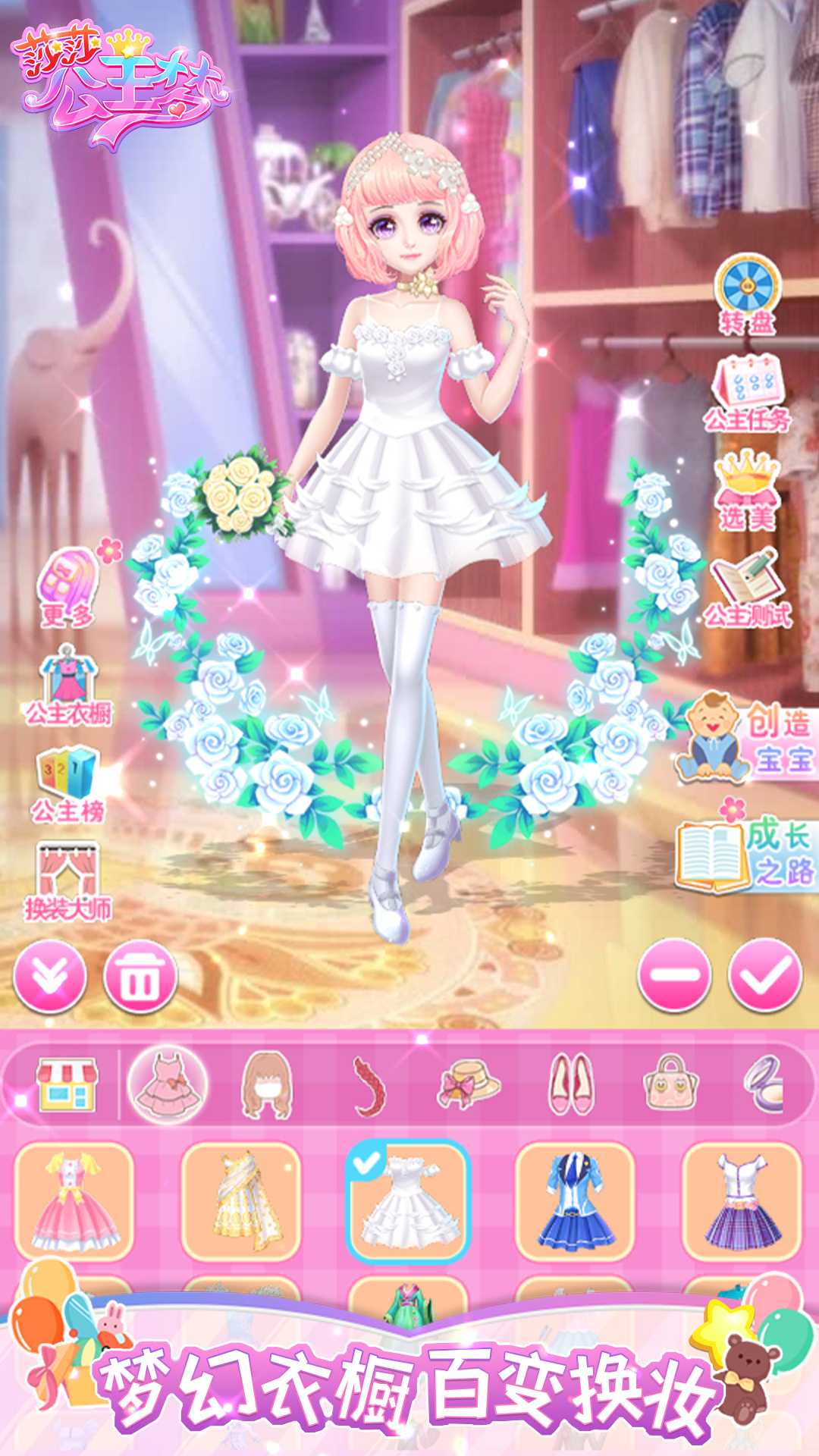Switch to the hairstyle category
Viewport: 819px width, 1456px height.
pos(266,1084)
